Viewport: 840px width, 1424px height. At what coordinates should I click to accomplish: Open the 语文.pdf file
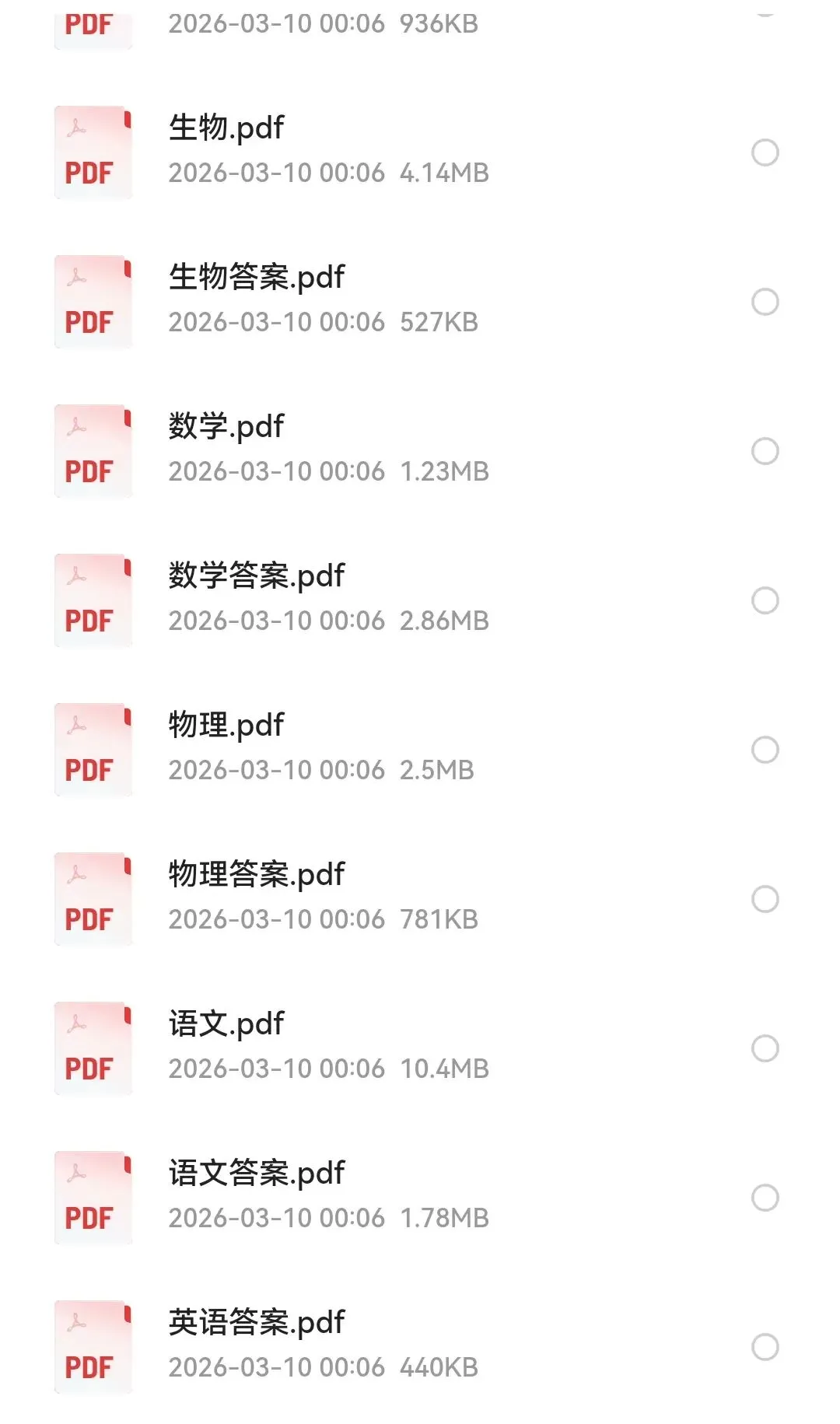point(226,1024)
